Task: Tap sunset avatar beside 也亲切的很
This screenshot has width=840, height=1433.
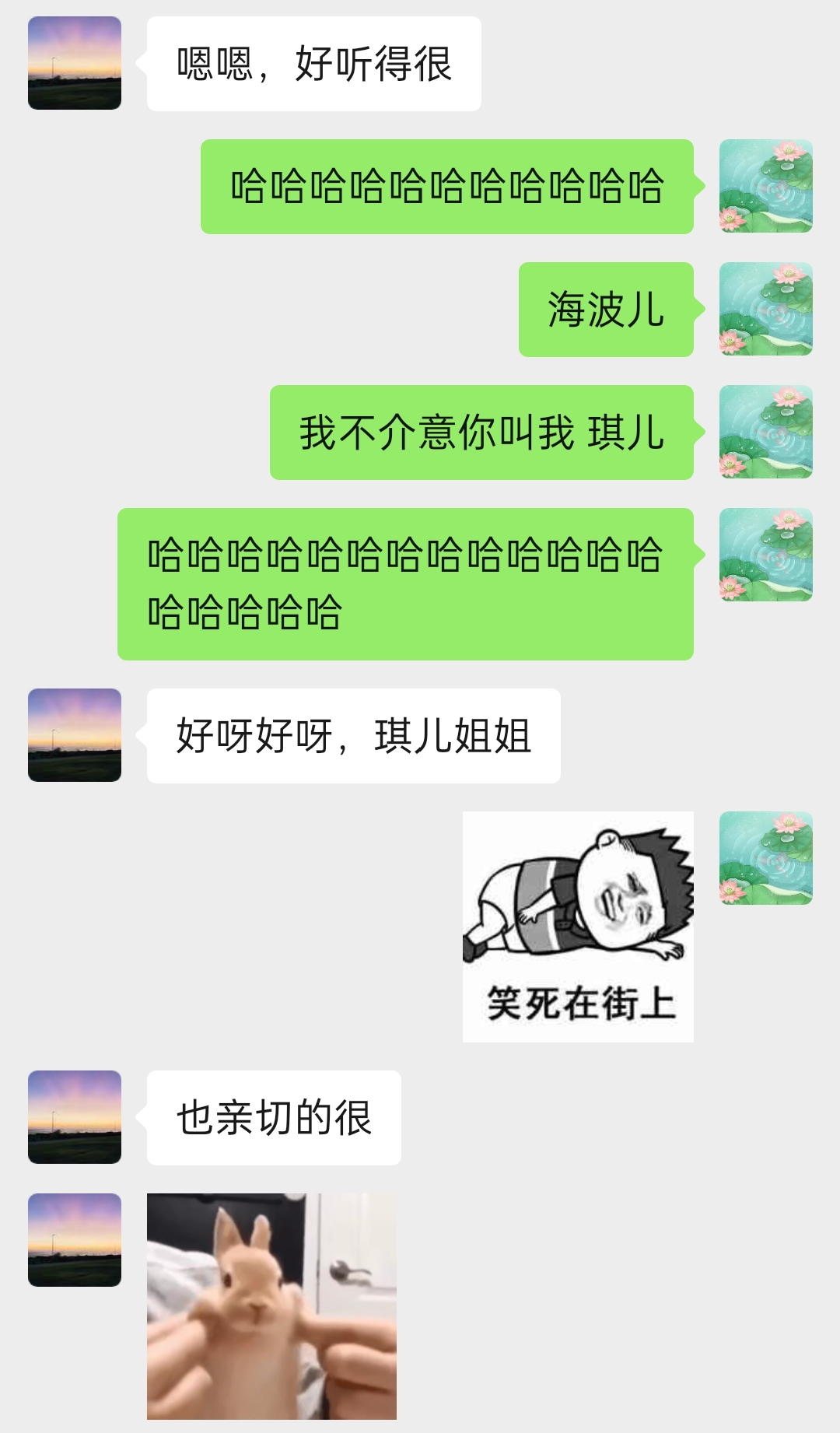Action: click(x=75, y=1117)
